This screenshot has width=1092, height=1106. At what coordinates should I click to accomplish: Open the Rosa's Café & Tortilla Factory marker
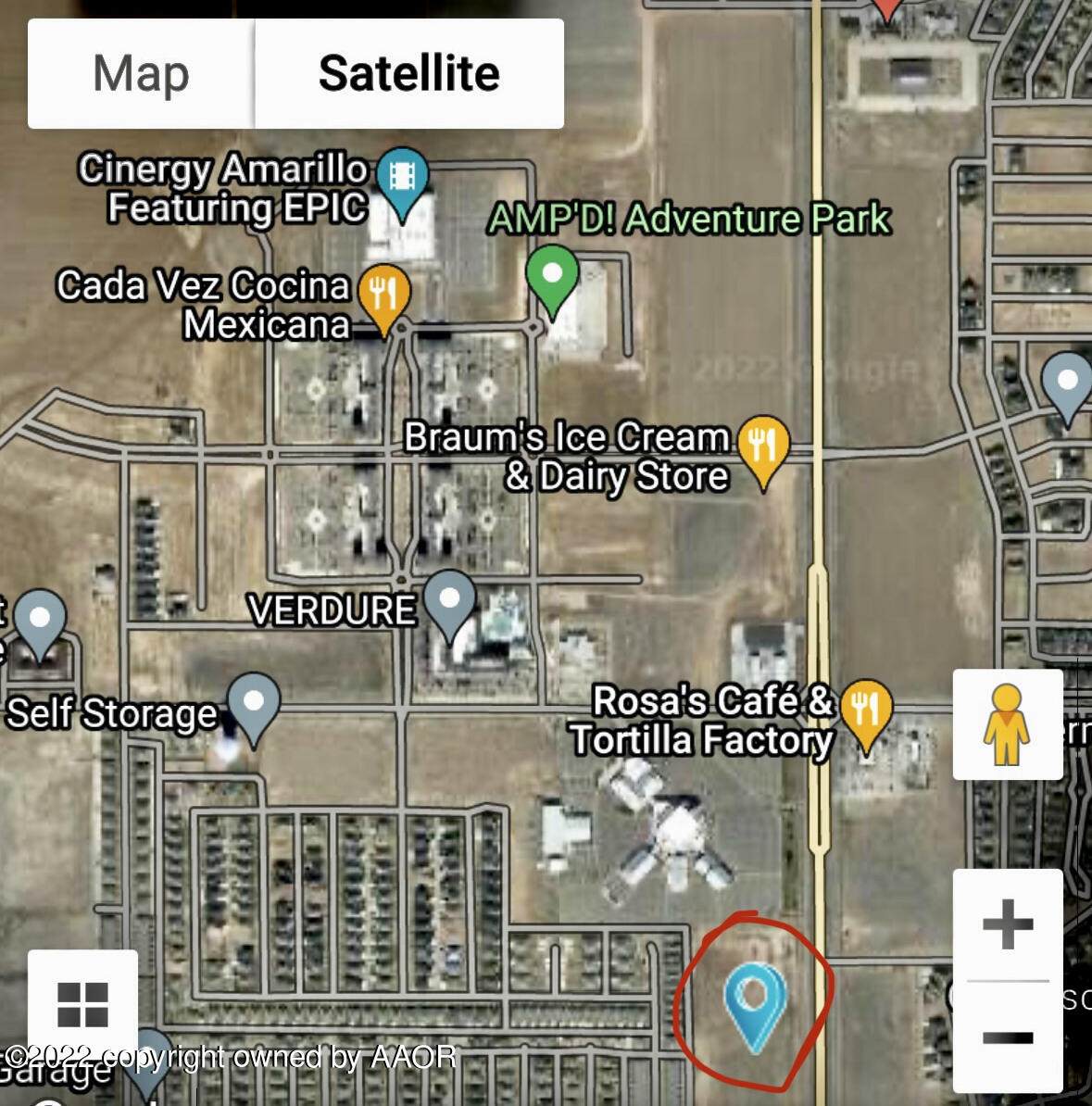click(866, 710)
